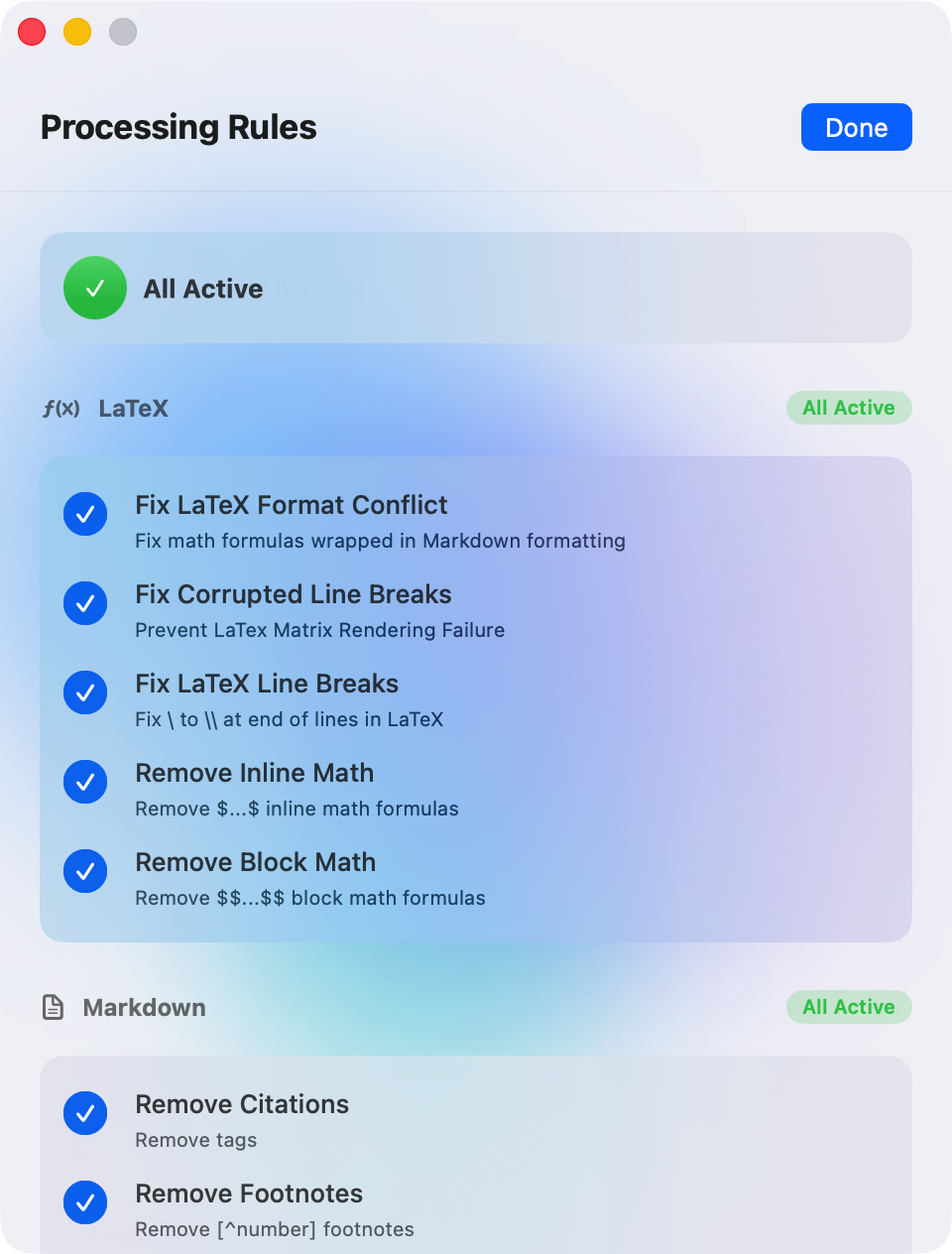Turn off Remove Footnotes rule
This screenshot has height=1254, width=952.
85,1202
